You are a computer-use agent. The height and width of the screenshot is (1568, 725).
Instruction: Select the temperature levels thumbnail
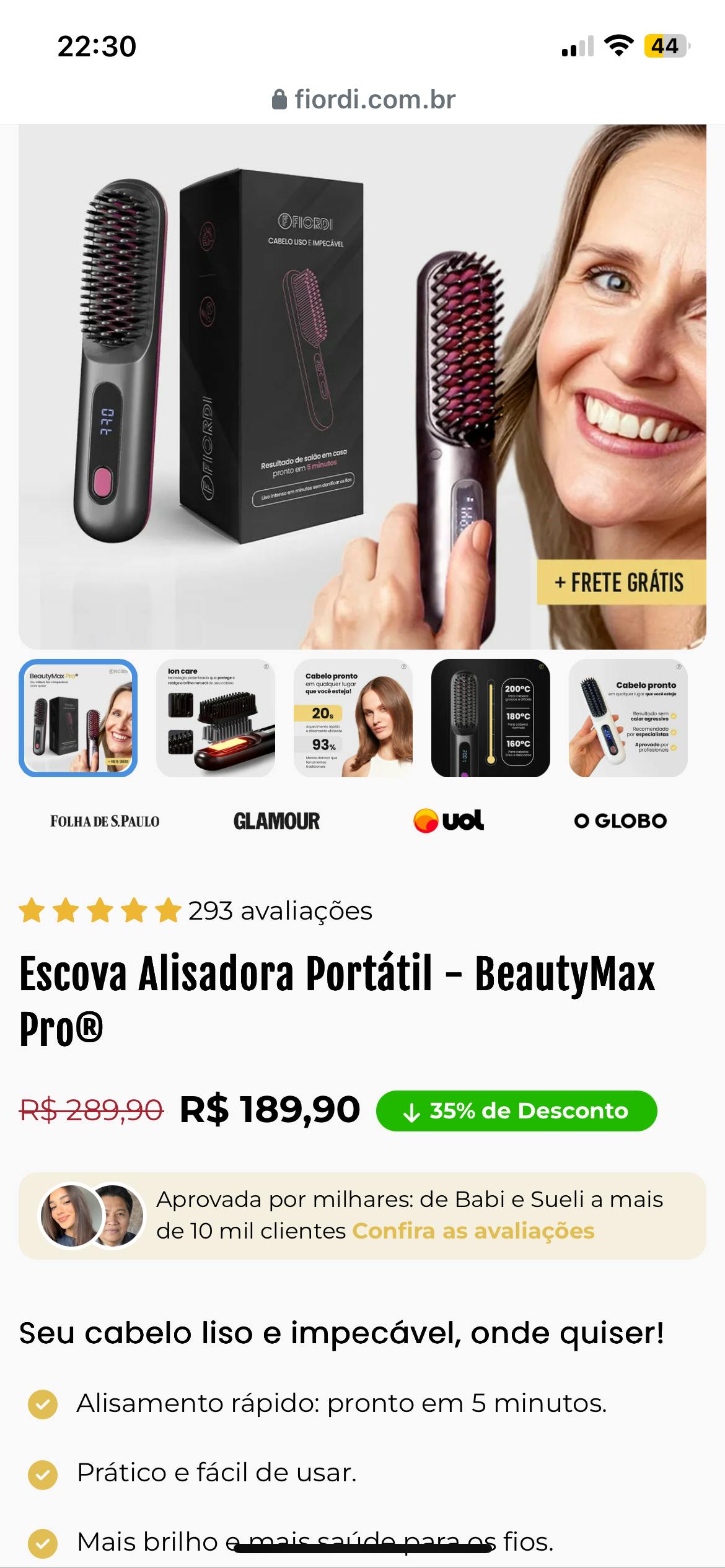pyautogui.click(x=491, y=718)
